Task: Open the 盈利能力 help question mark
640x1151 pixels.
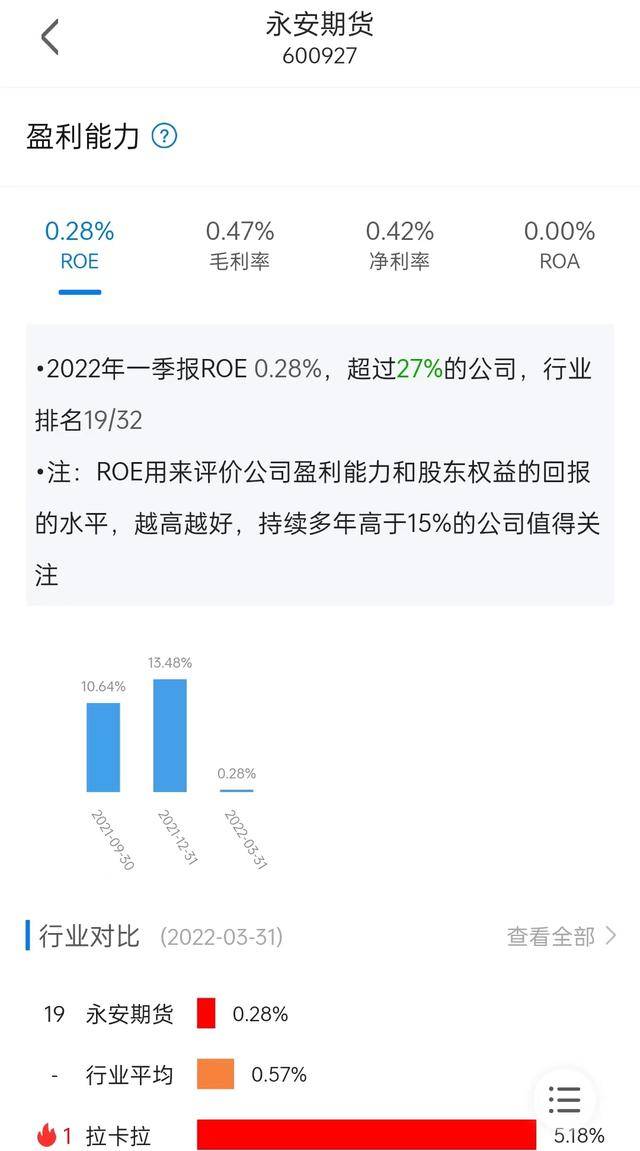Action: pos(164,136)
